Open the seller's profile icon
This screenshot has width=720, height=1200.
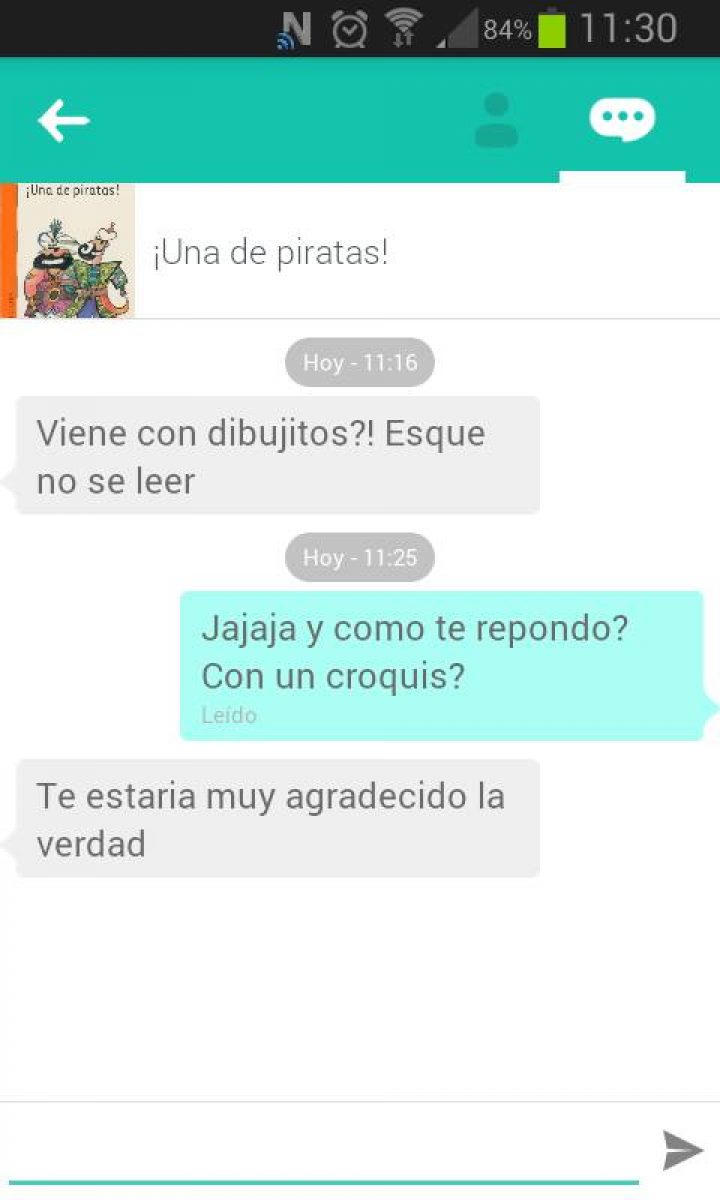[497, 118]
